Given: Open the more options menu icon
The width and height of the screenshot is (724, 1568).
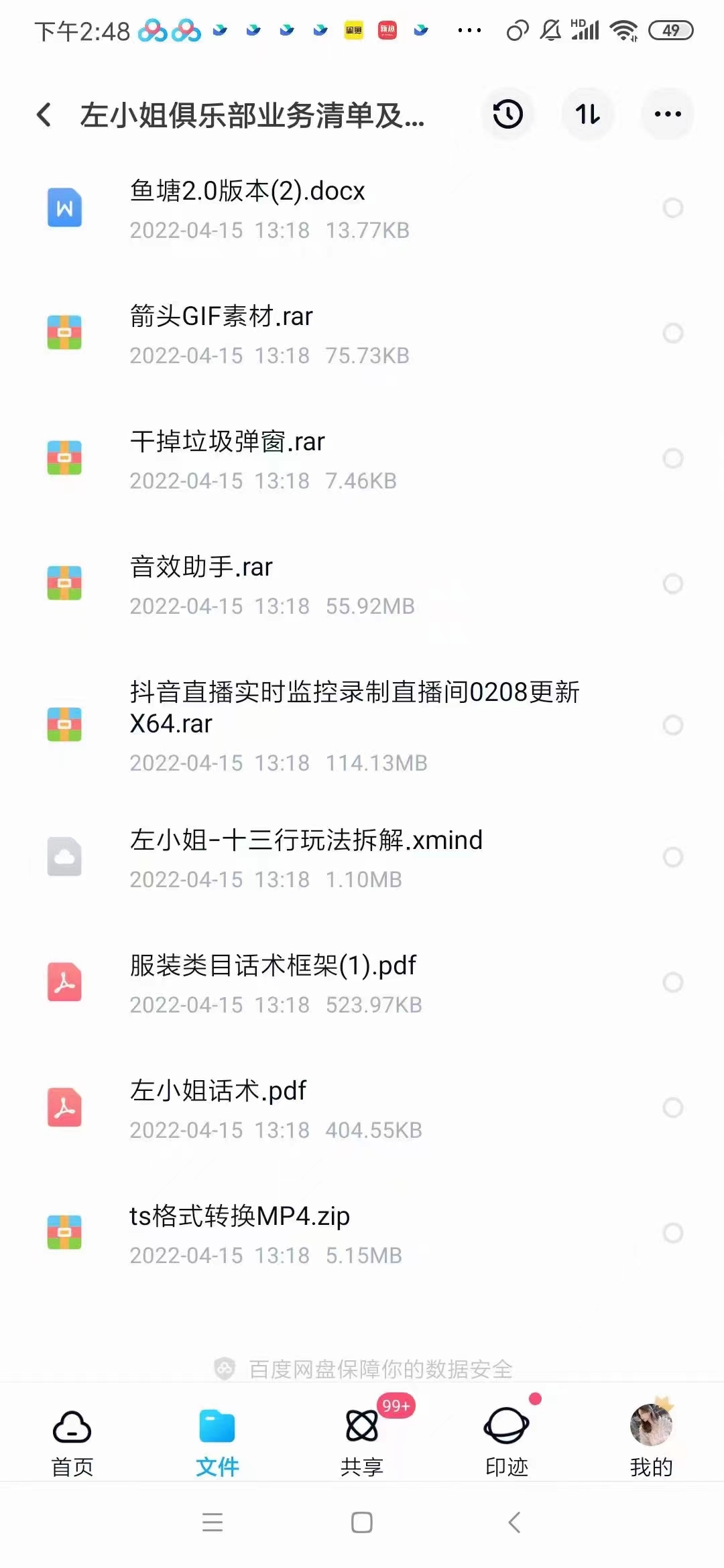Looking at the screenshot, I should pos(667,115).
